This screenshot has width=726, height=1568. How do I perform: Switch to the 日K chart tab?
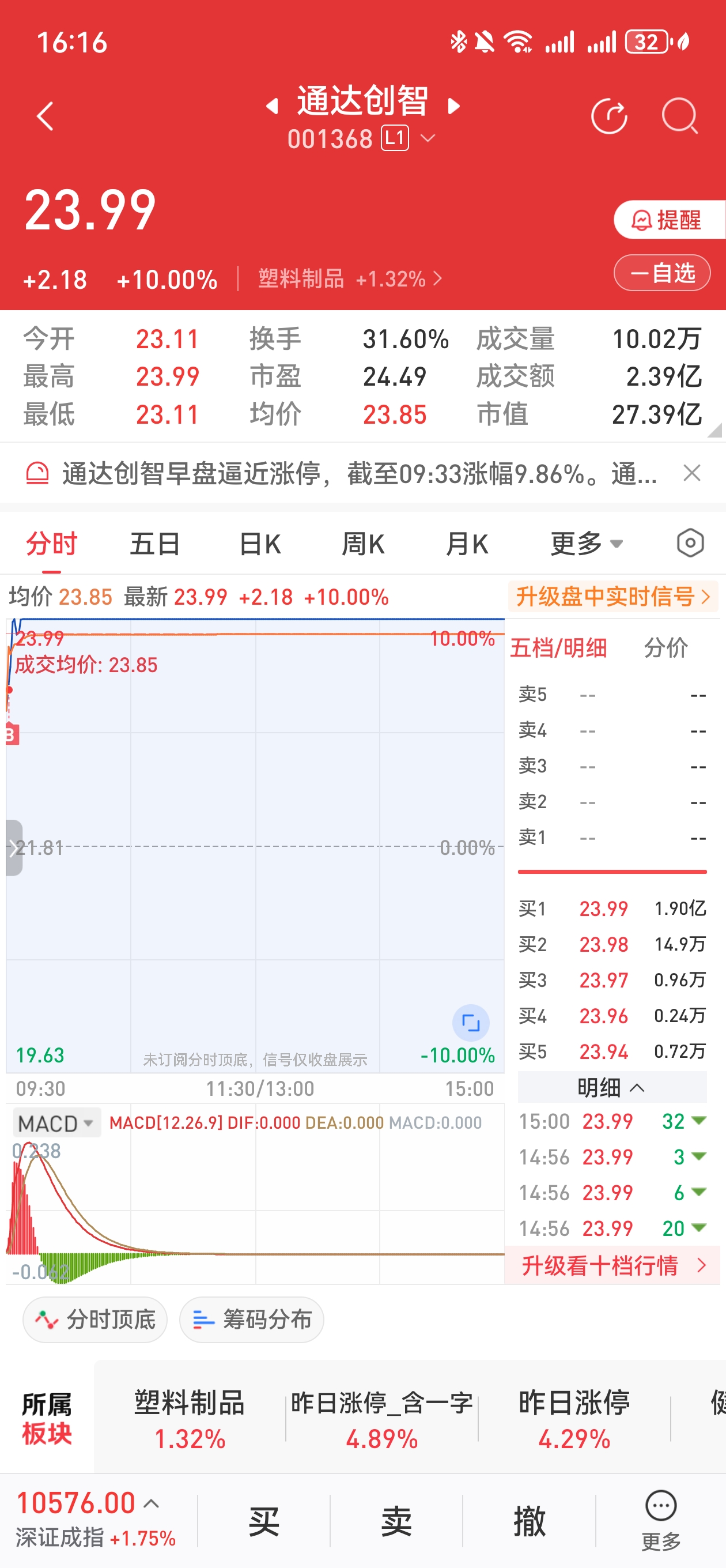click(260, 544)
